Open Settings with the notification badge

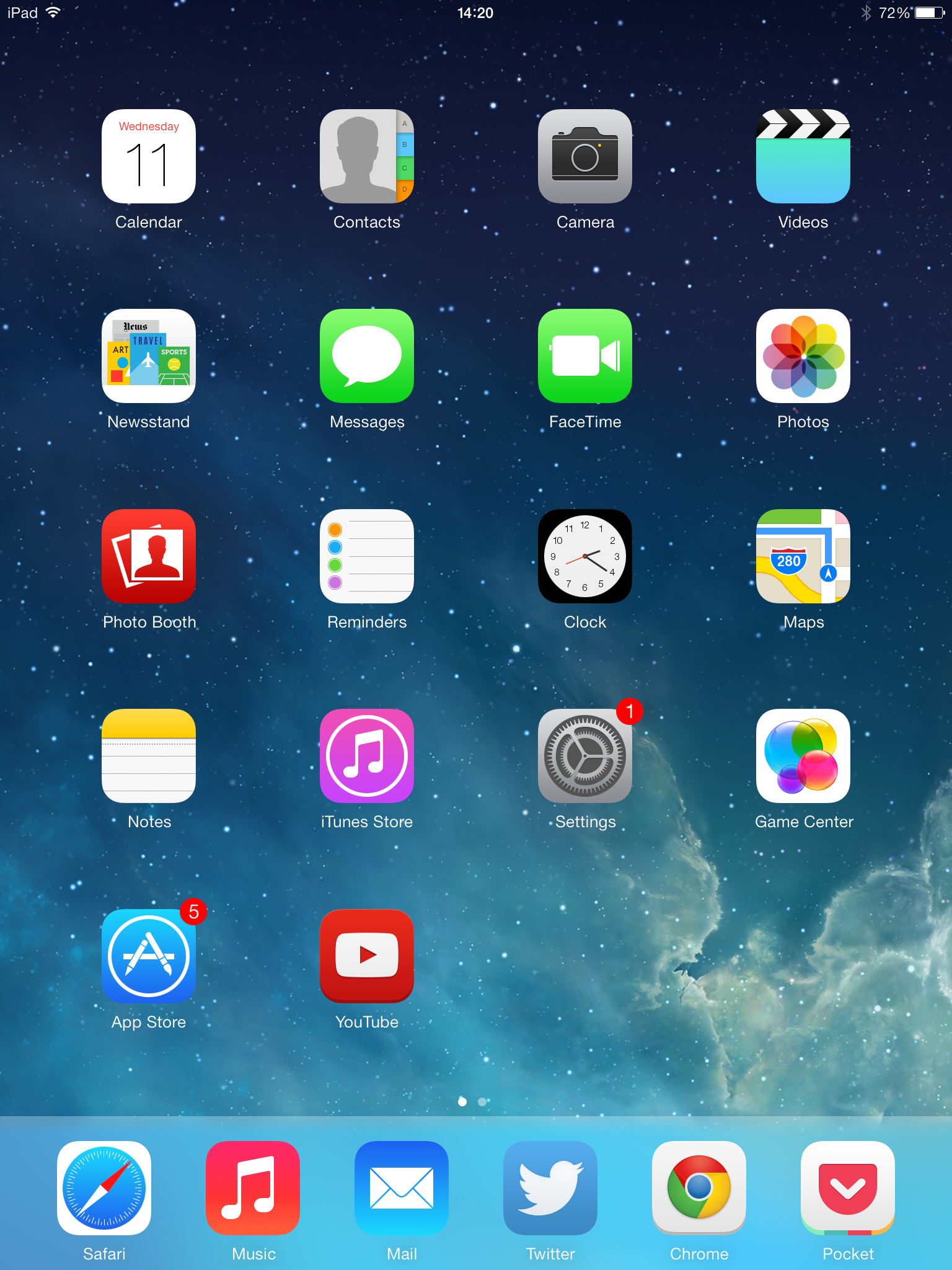pyautogui.click(x=584, y=756)
